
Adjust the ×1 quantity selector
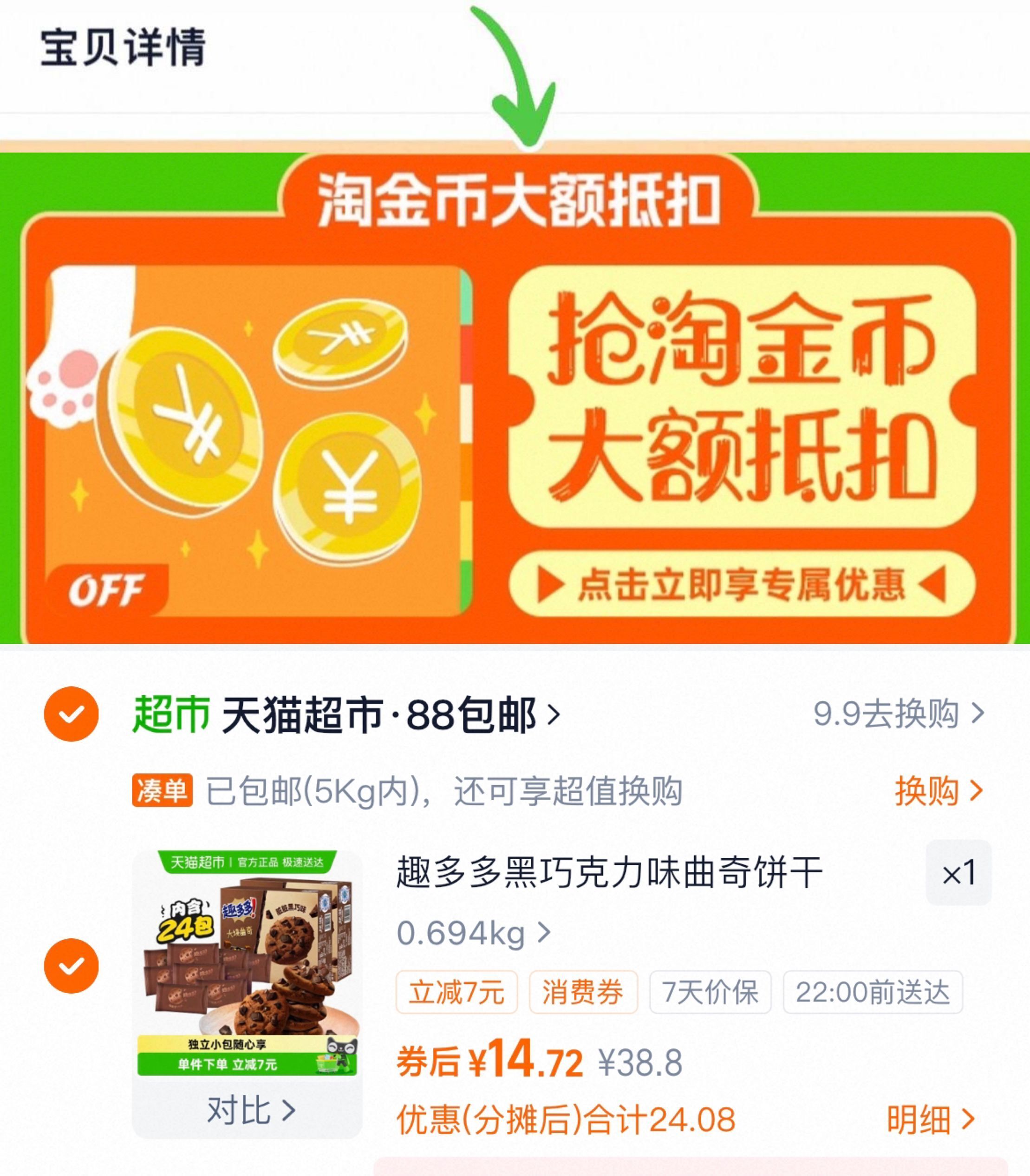958,873
